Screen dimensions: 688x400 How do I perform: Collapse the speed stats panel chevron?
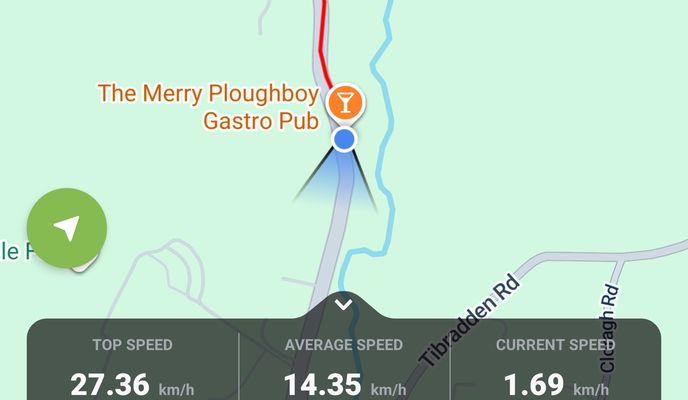[343, 304]
